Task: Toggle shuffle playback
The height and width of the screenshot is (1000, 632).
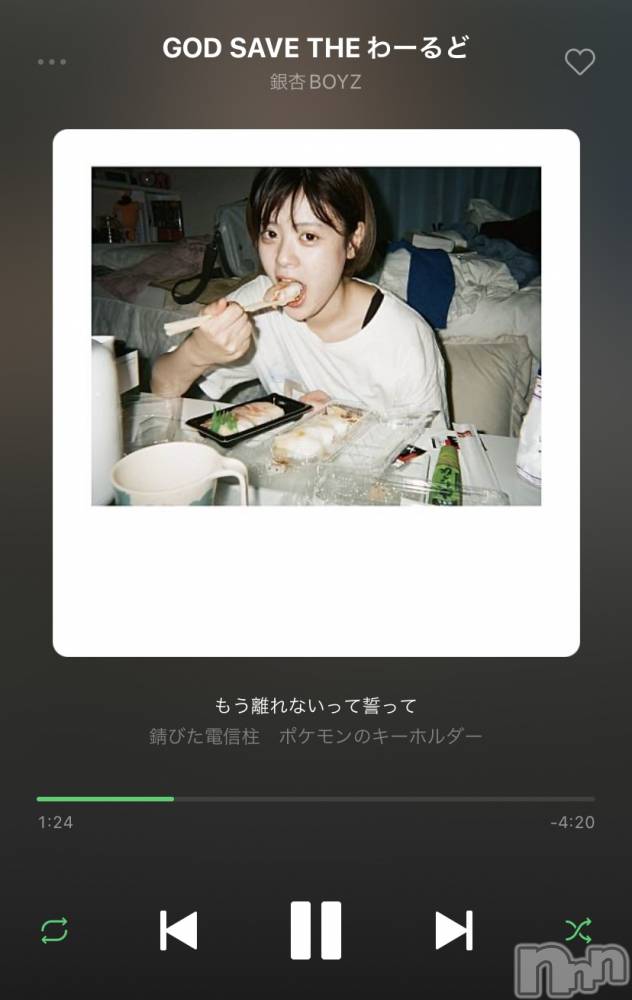Action: coord(578,931)
